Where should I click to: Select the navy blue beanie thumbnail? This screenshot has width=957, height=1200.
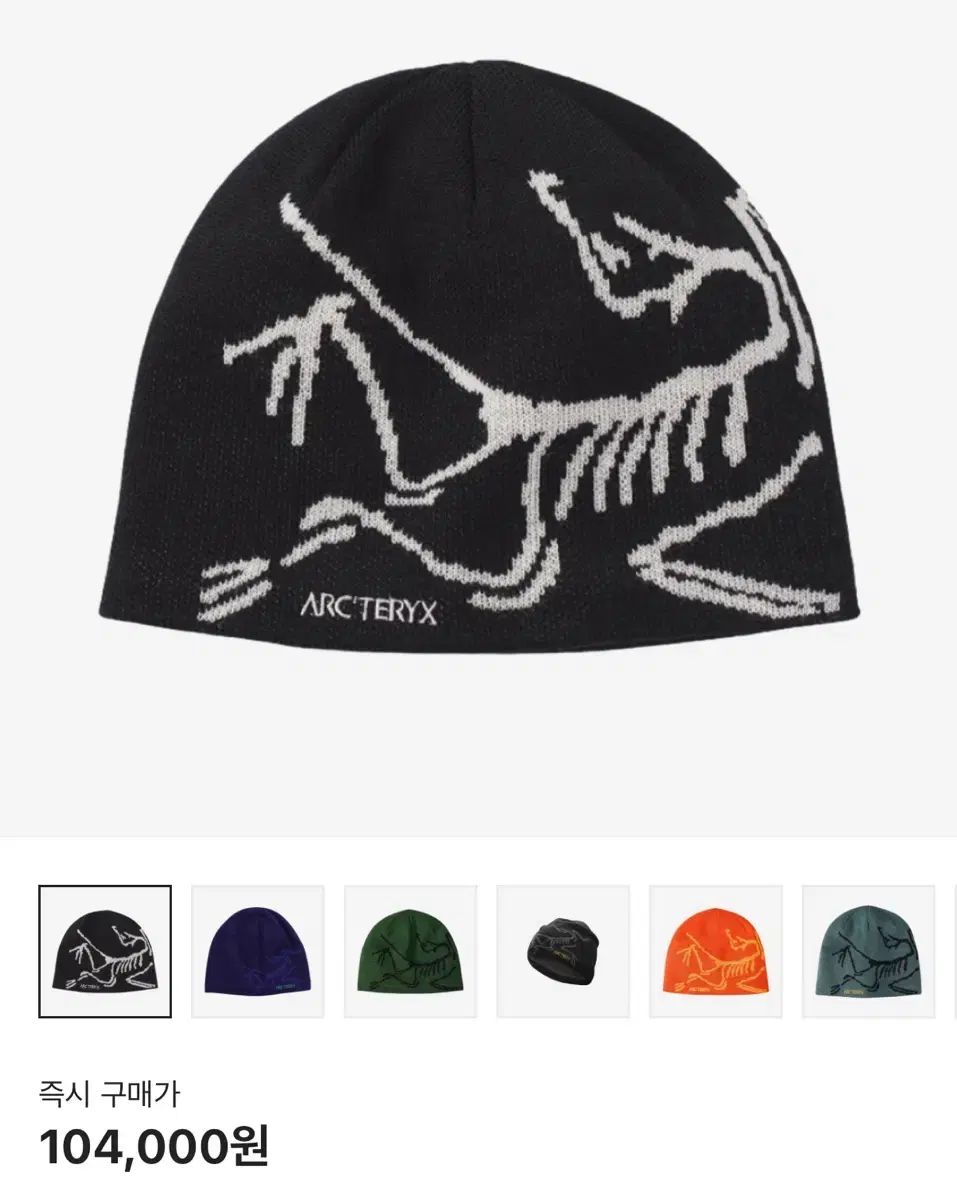coord(258,951)
